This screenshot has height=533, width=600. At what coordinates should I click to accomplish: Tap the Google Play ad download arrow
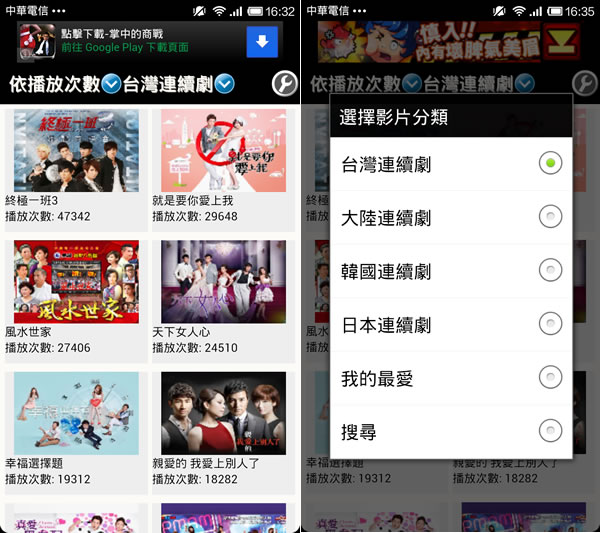coord(262,40)
